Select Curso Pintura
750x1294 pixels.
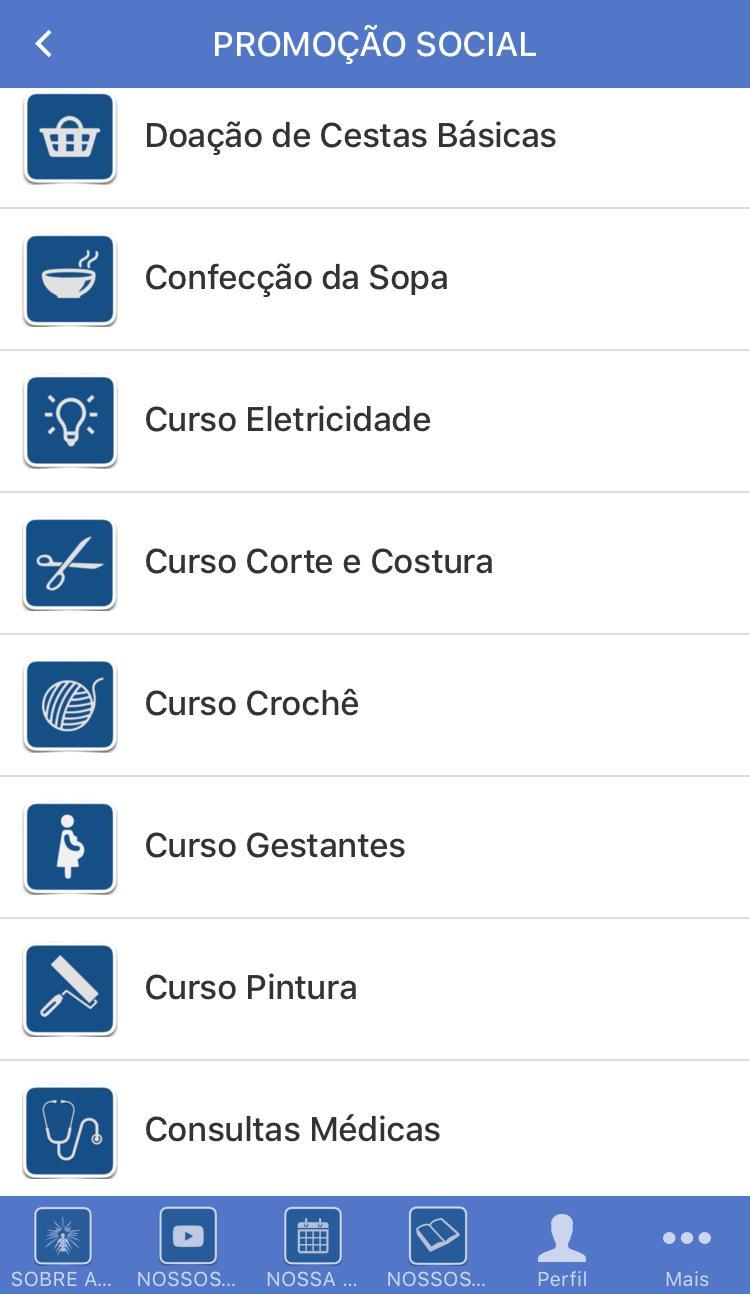[375, 989]
